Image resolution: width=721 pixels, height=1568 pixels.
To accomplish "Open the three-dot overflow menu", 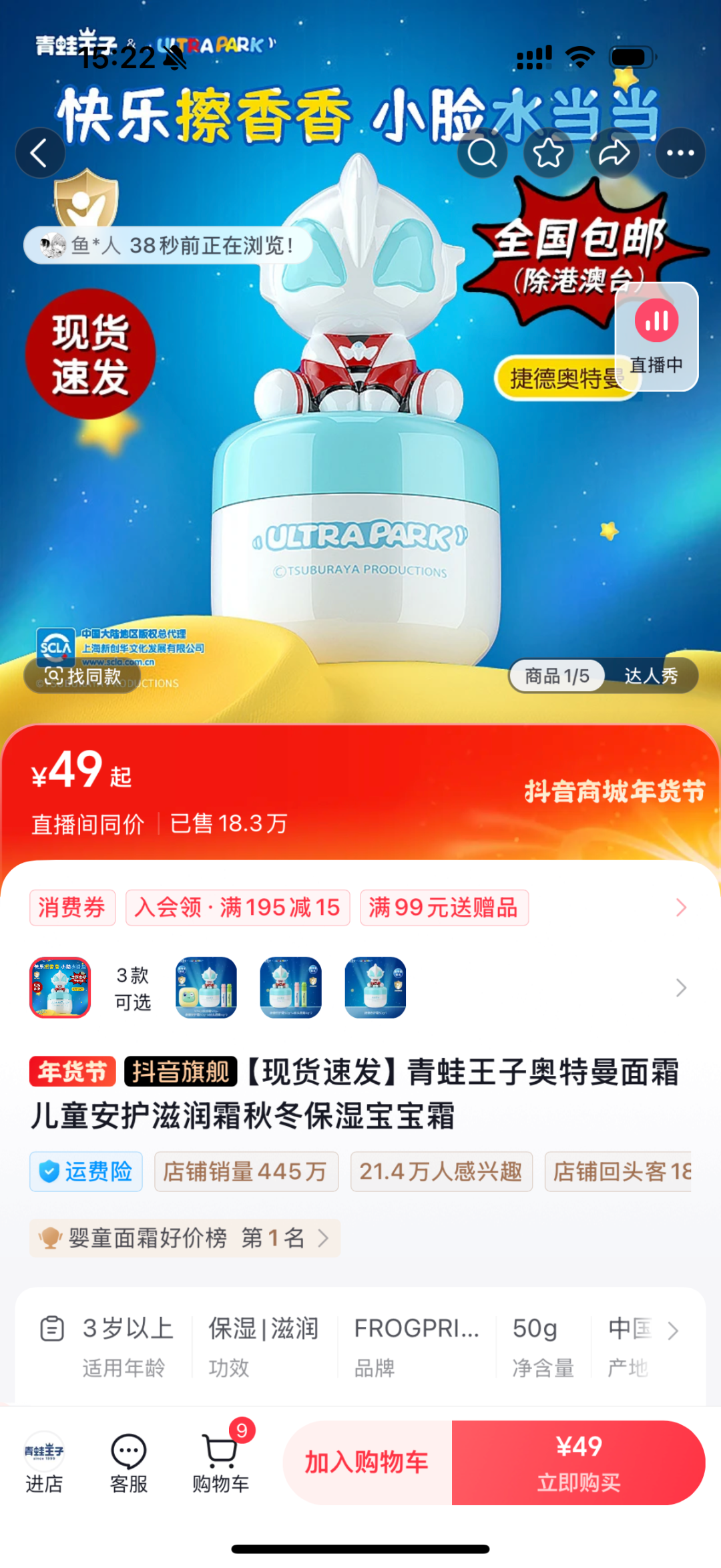I will (680, 153).
